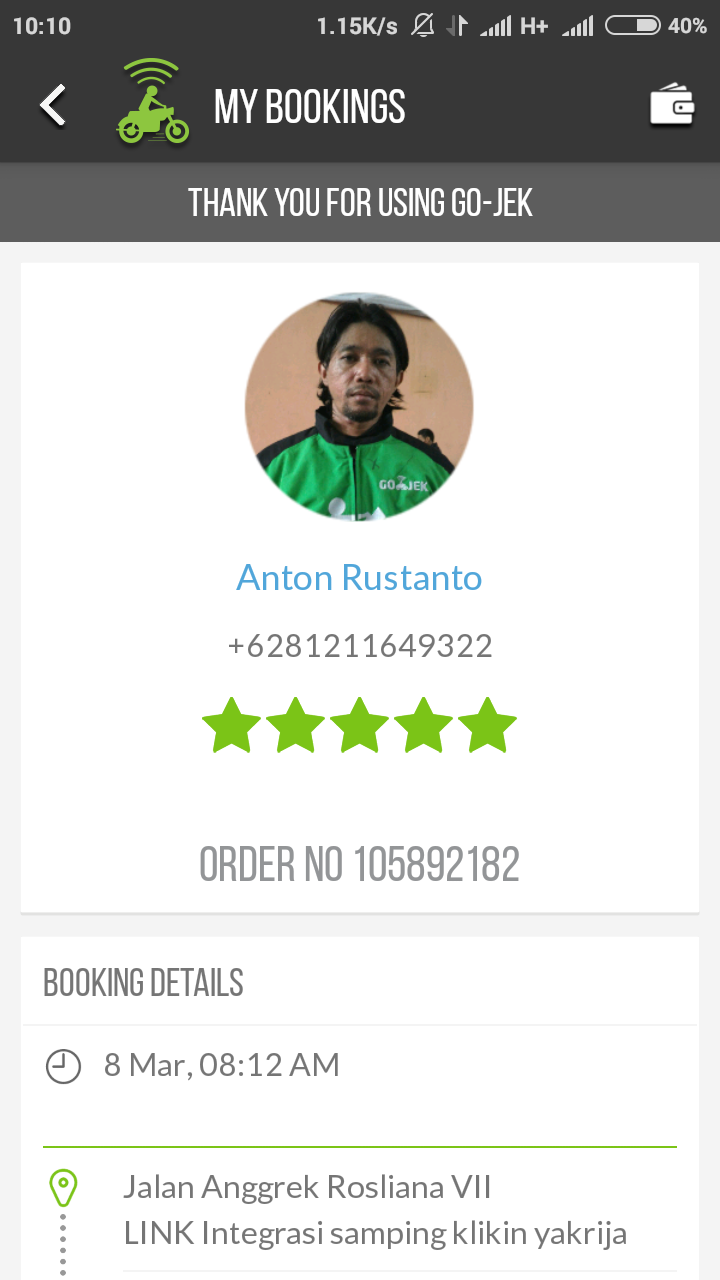The image size is (720, 1280).
Task: Open driver Anton Rustanto's name link
Action: pyautogui.click(x=359, y=577)
